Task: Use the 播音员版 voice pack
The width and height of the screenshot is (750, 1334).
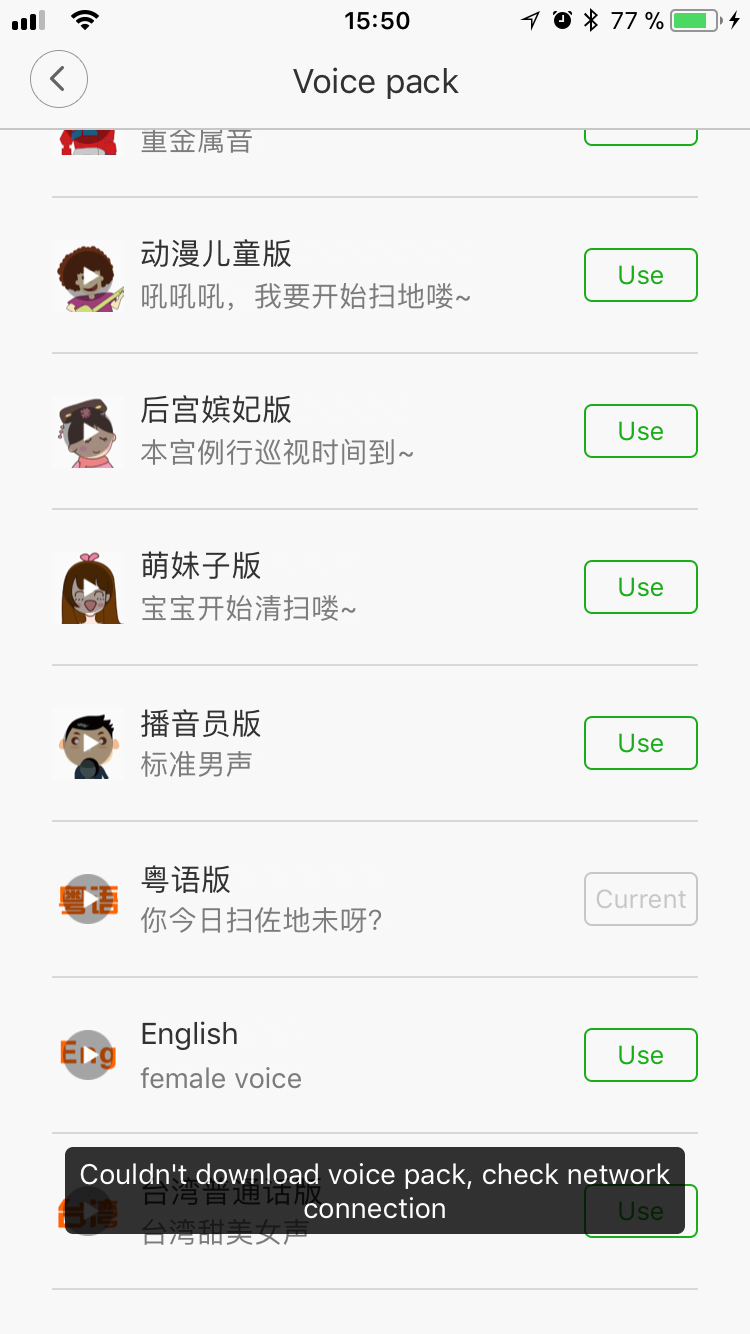Action: [640, 743]
